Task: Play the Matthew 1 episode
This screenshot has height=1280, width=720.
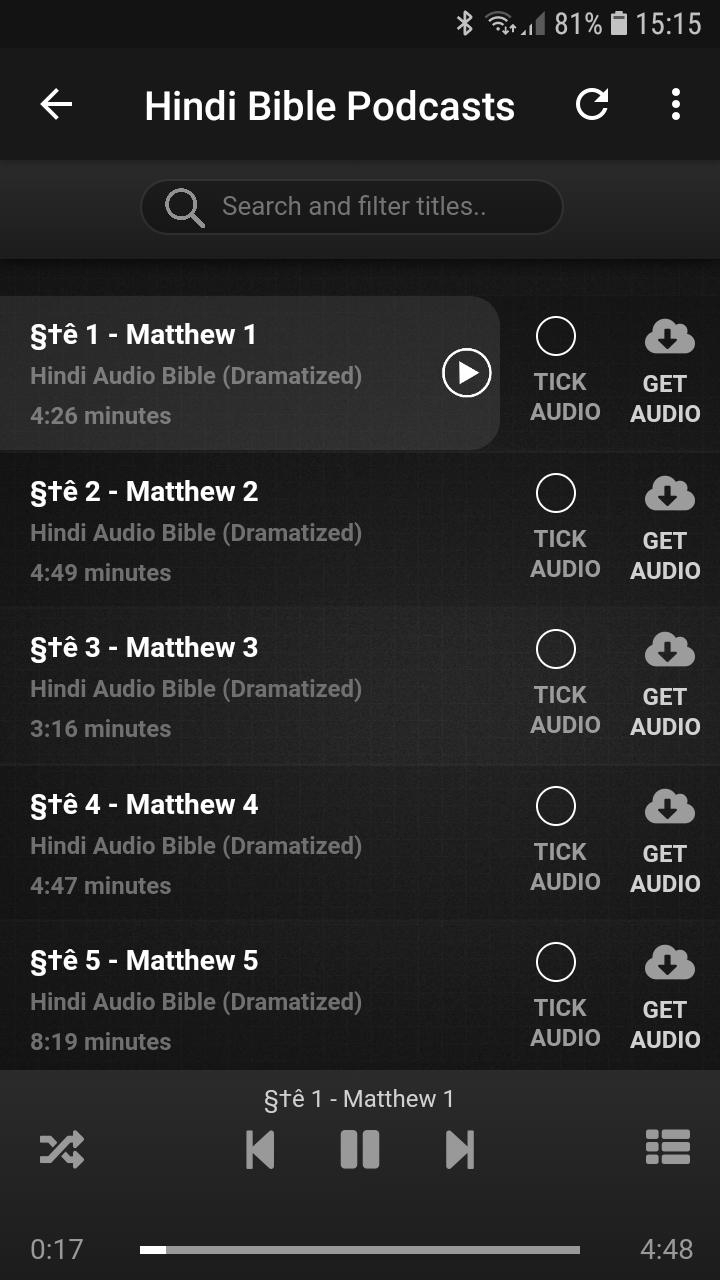Action: (467, 373)
